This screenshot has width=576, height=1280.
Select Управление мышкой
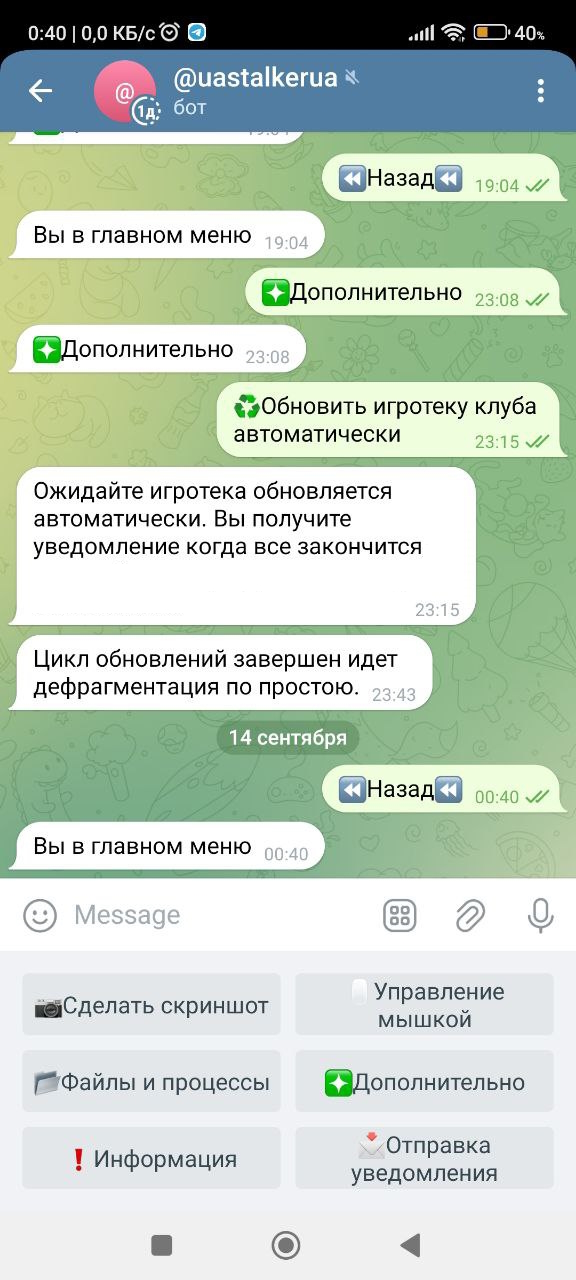click(x=424, y=1005)
